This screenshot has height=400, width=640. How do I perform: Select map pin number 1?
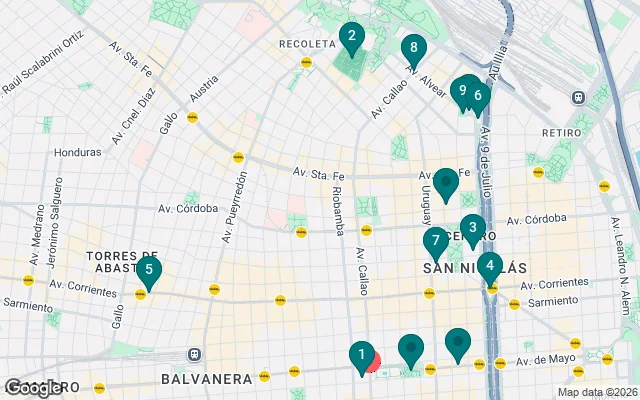361,354
